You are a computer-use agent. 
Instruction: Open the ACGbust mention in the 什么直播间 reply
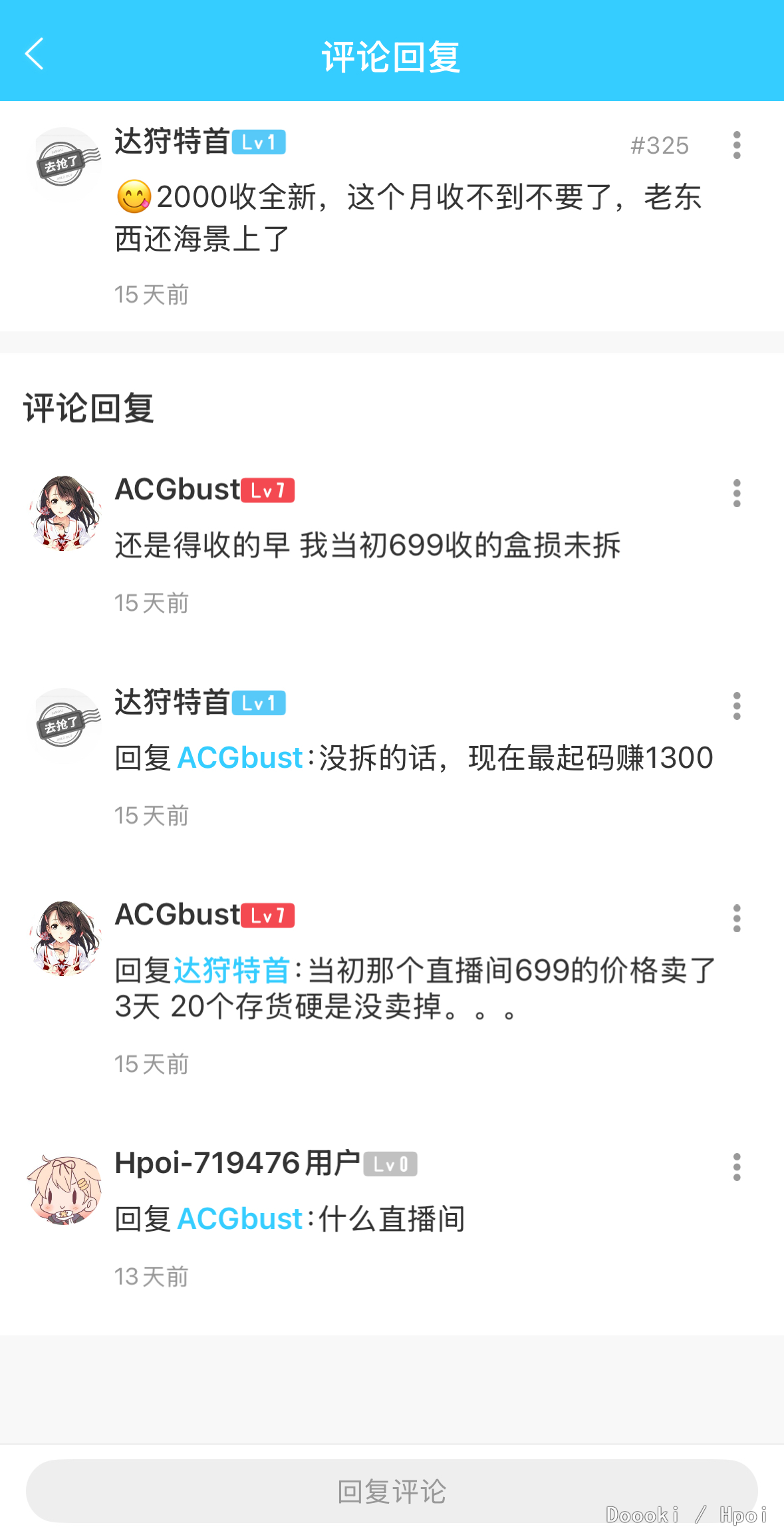click(x=240, y=1219)
